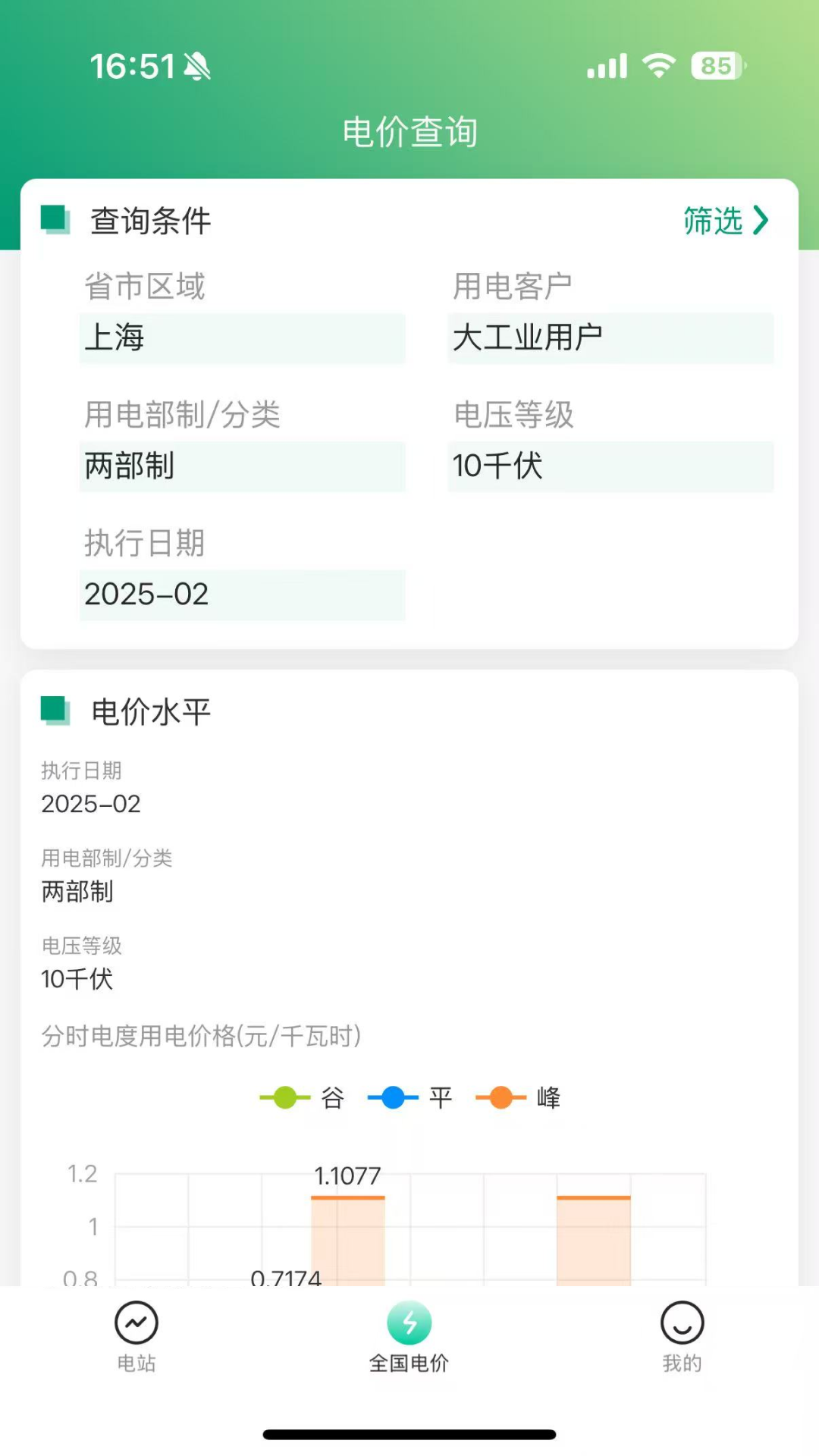
Task: Tap the Wi-Fi icon in the status bar
Action: pyautogui.click(x=659, y=66)
